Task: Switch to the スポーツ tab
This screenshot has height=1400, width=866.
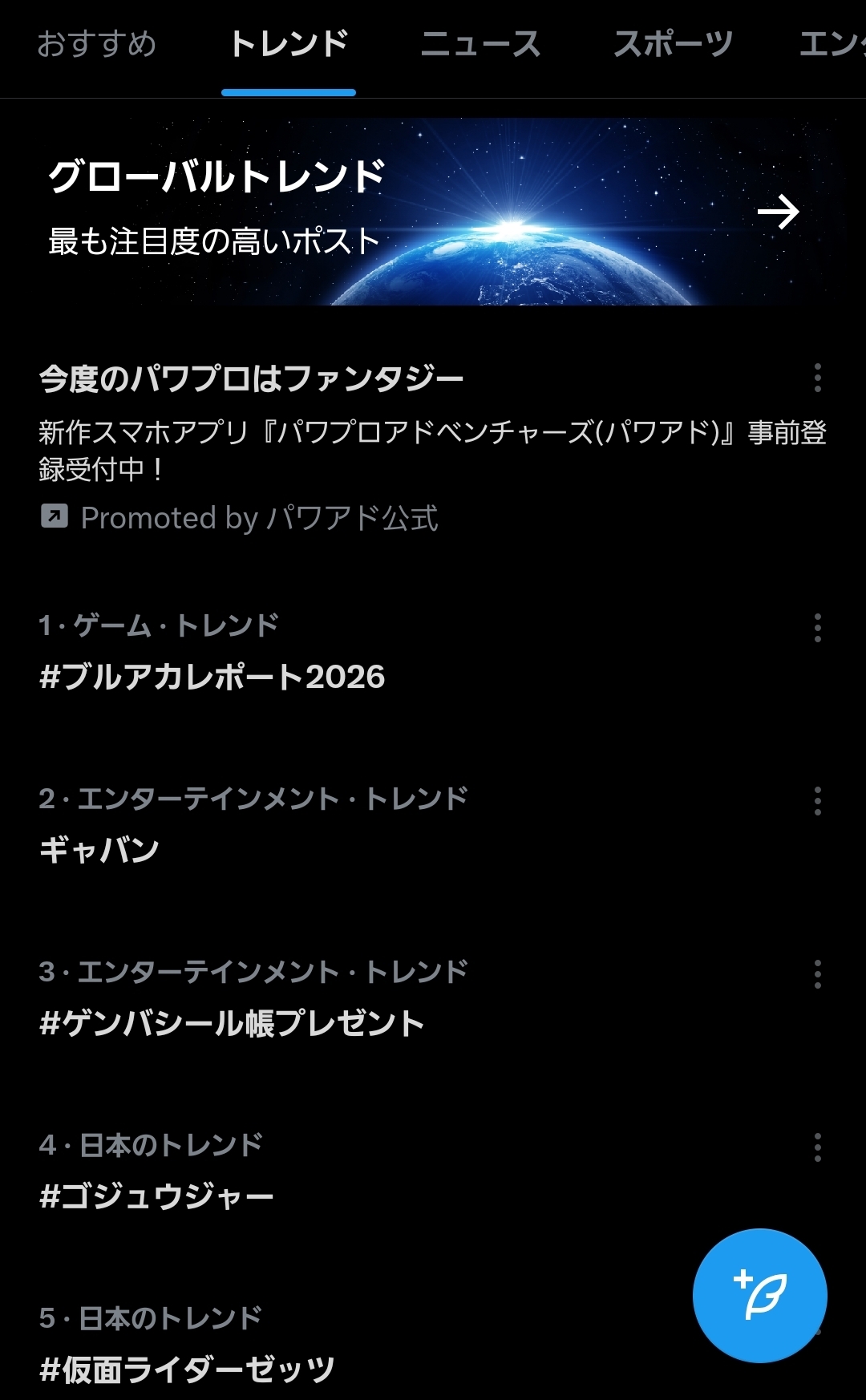Action: pyautogui.click(x=673, y=45)
